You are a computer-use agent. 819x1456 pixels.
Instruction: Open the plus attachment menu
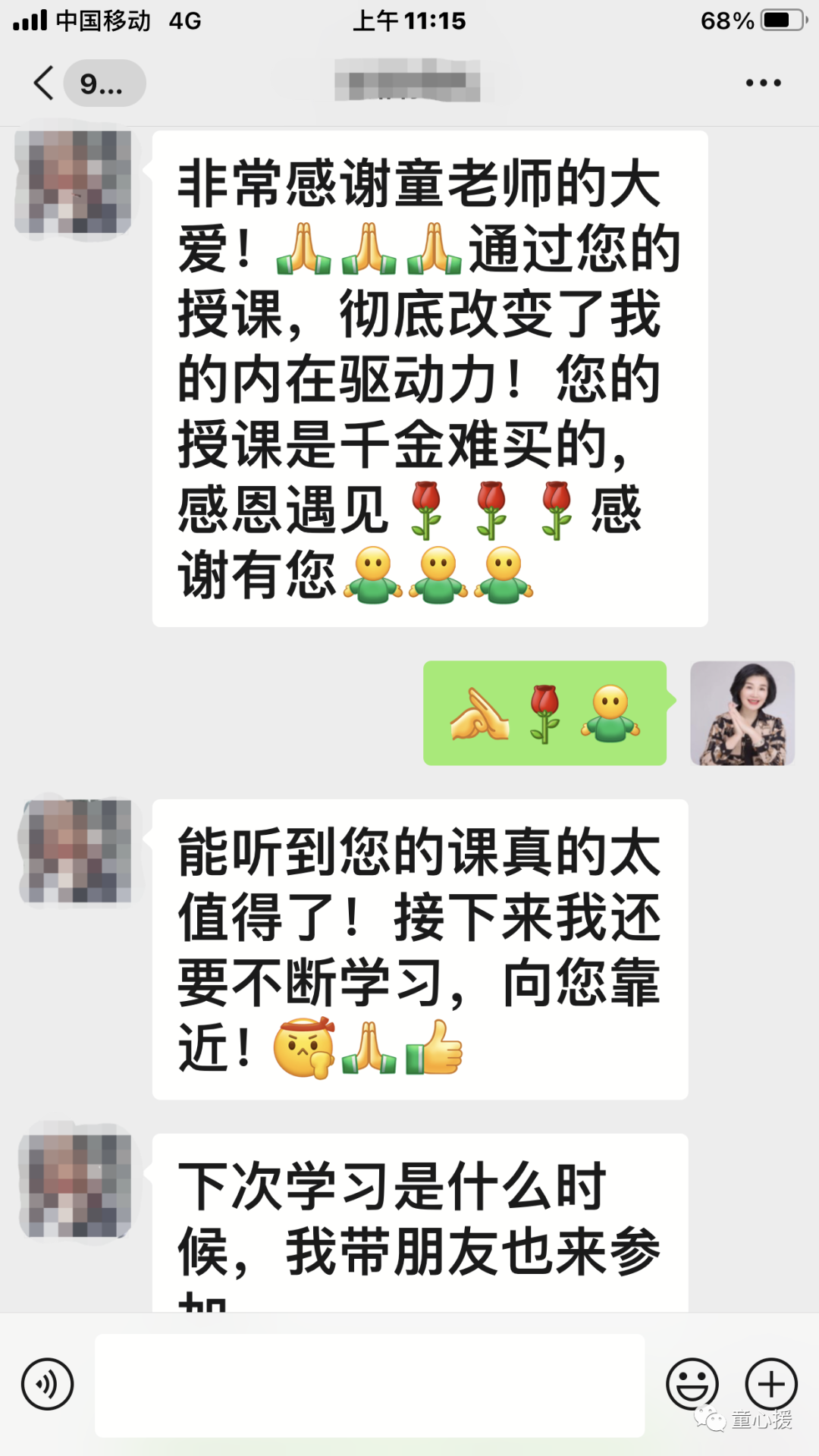771,1384
